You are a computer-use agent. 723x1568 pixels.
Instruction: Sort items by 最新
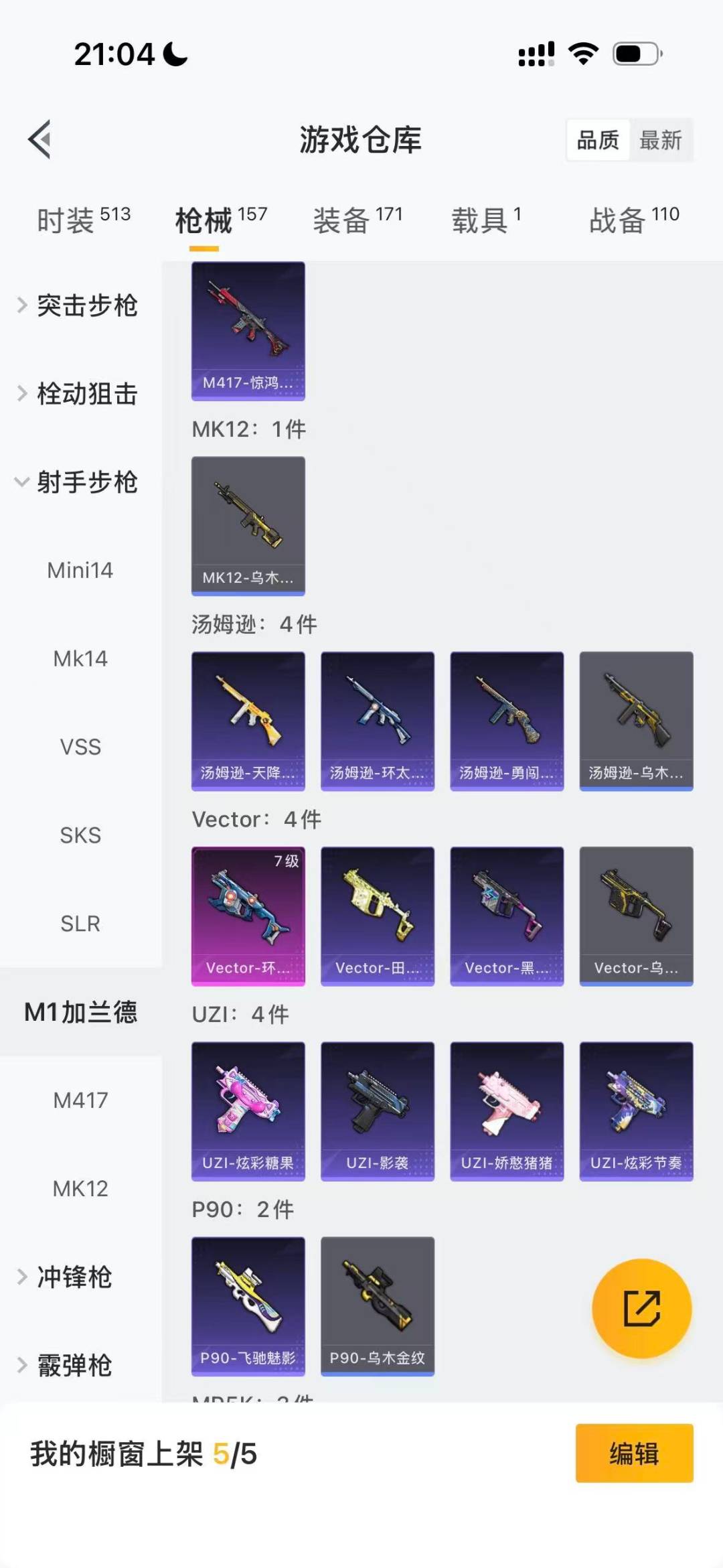[x=660, y=140]
